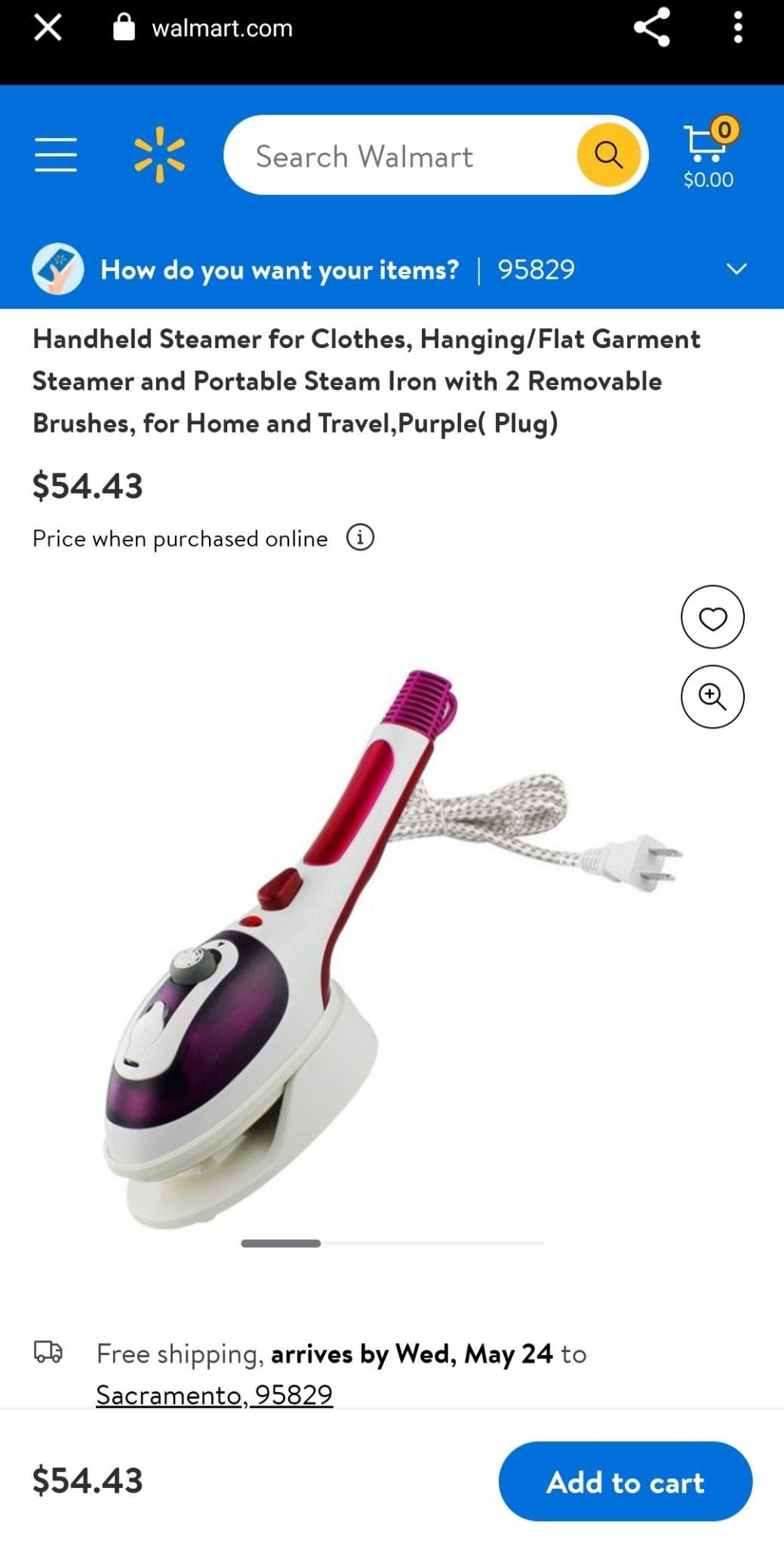
Task: Share this Walmart page
Action: (652, 28)
